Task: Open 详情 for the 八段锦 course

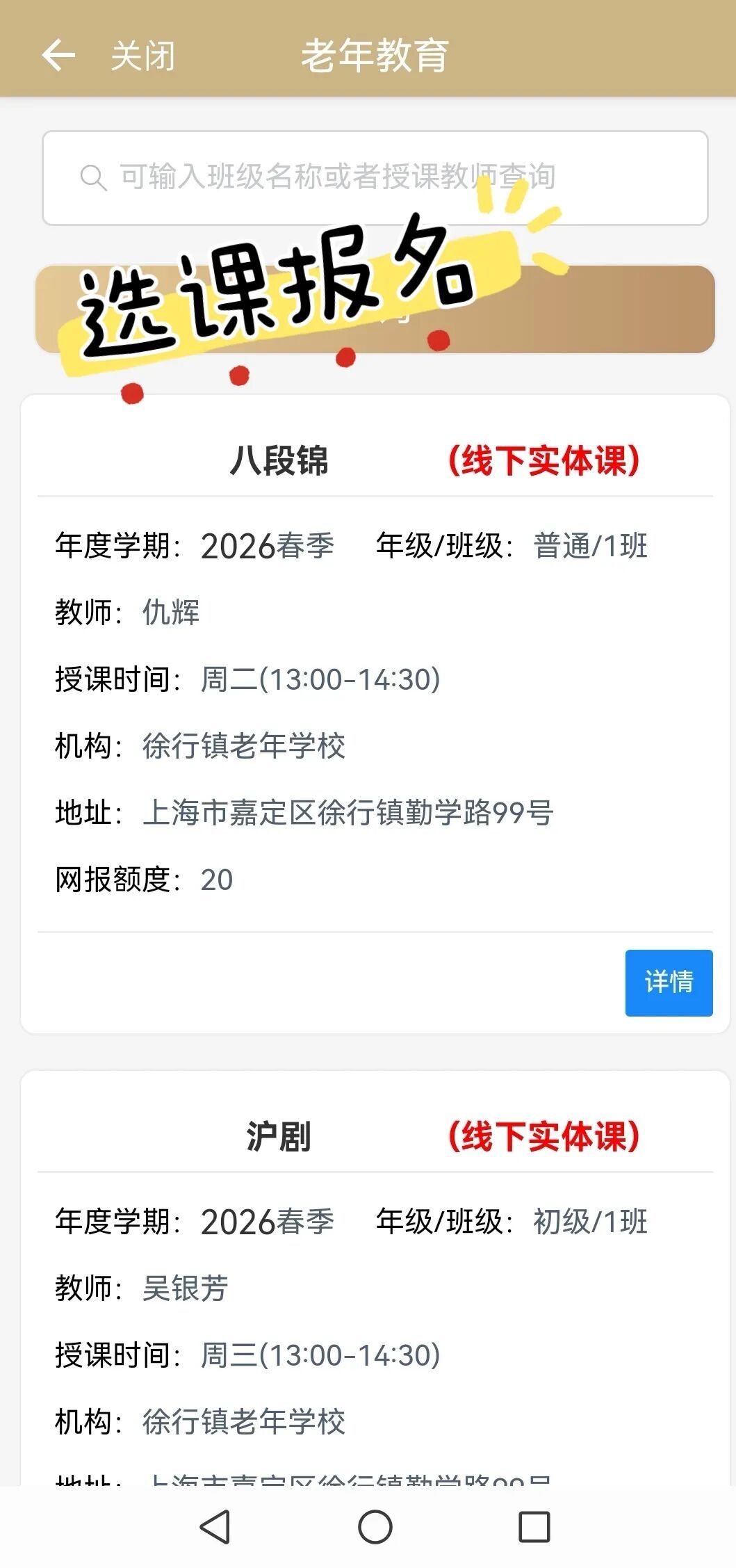Action: pos(669,982)
